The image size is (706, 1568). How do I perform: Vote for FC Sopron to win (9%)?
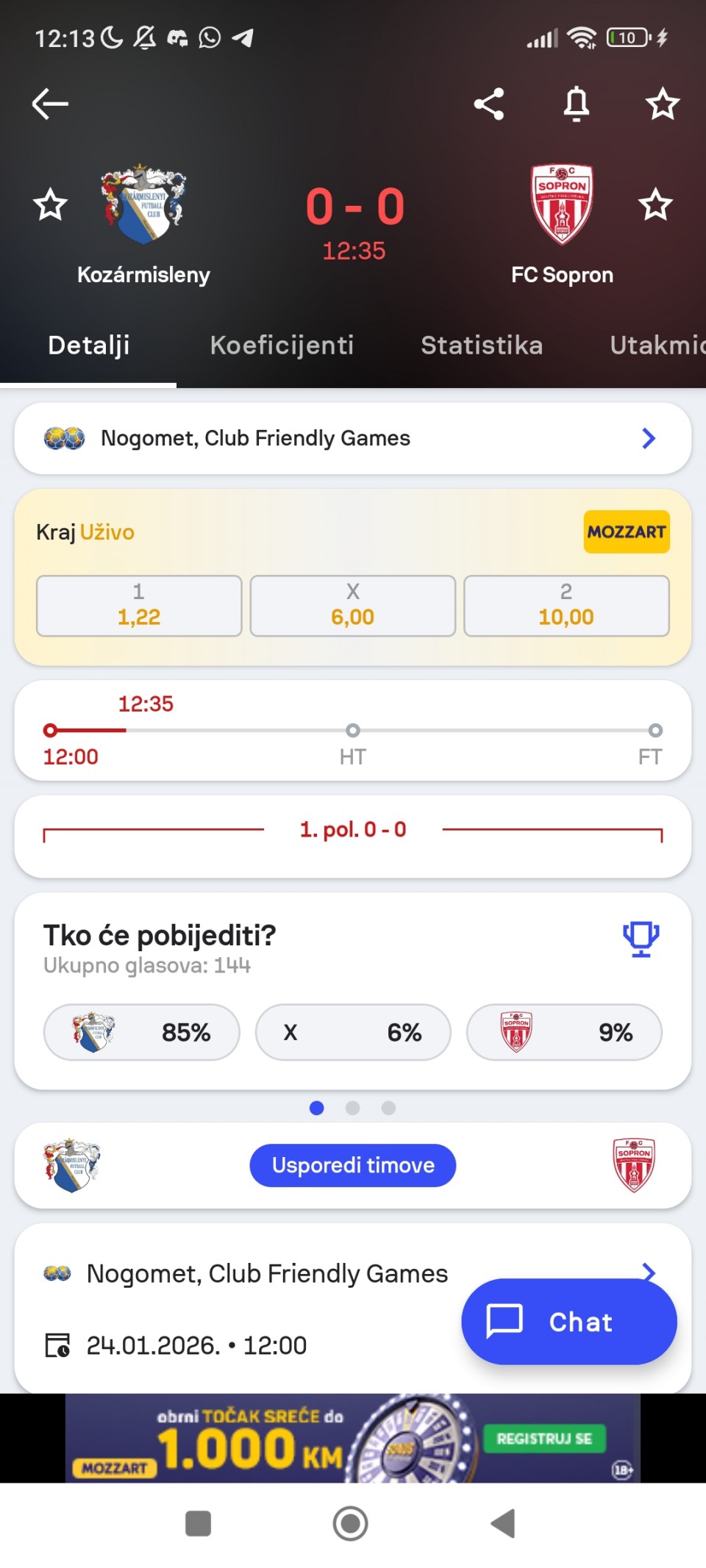click(564, 1032)
